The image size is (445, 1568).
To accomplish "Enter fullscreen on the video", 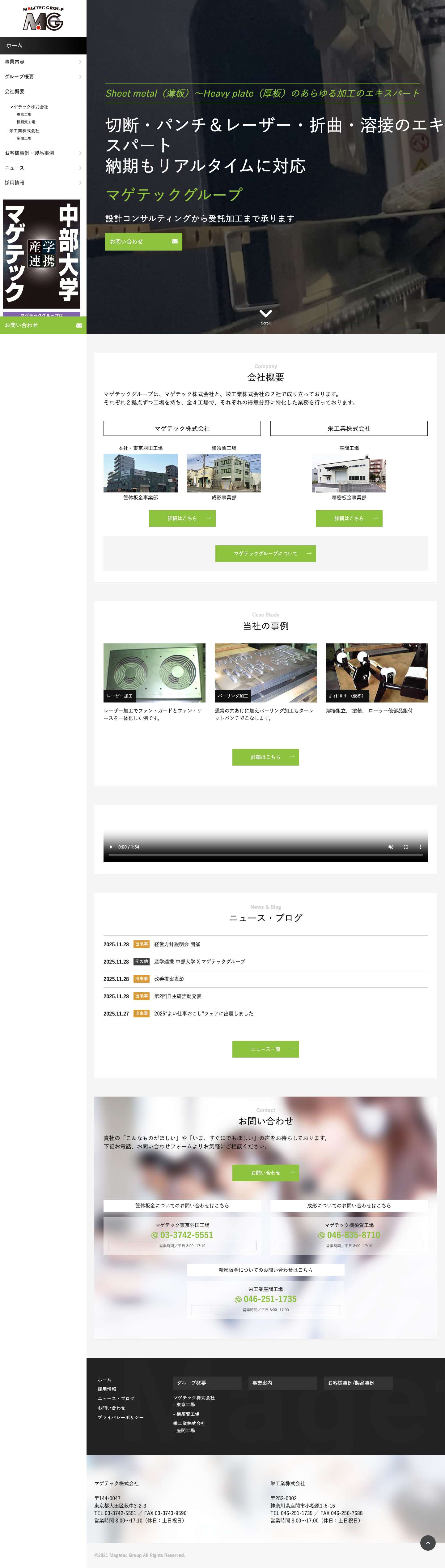I will click(x=405, y=847).
